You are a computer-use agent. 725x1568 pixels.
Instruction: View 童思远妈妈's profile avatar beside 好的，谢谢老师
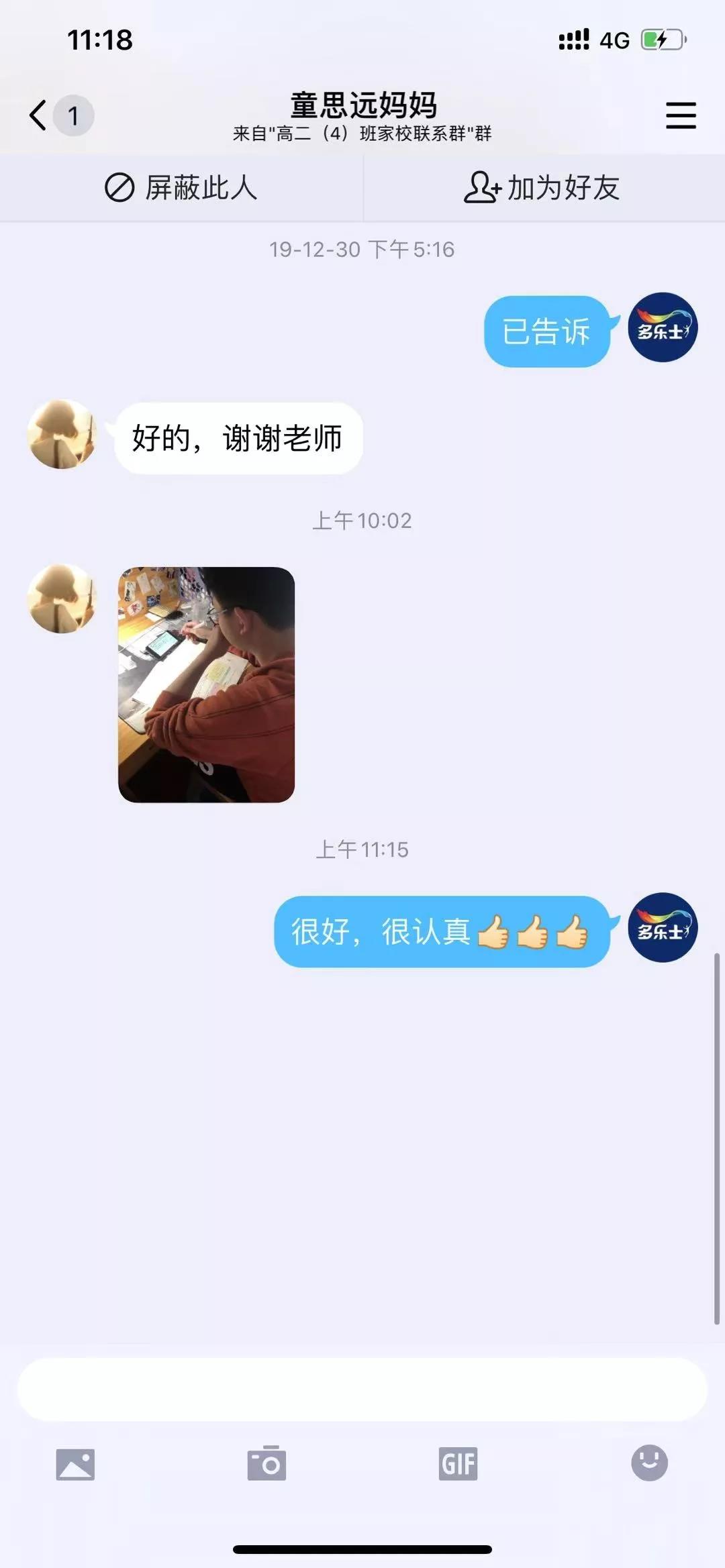[x=62, y=434]
